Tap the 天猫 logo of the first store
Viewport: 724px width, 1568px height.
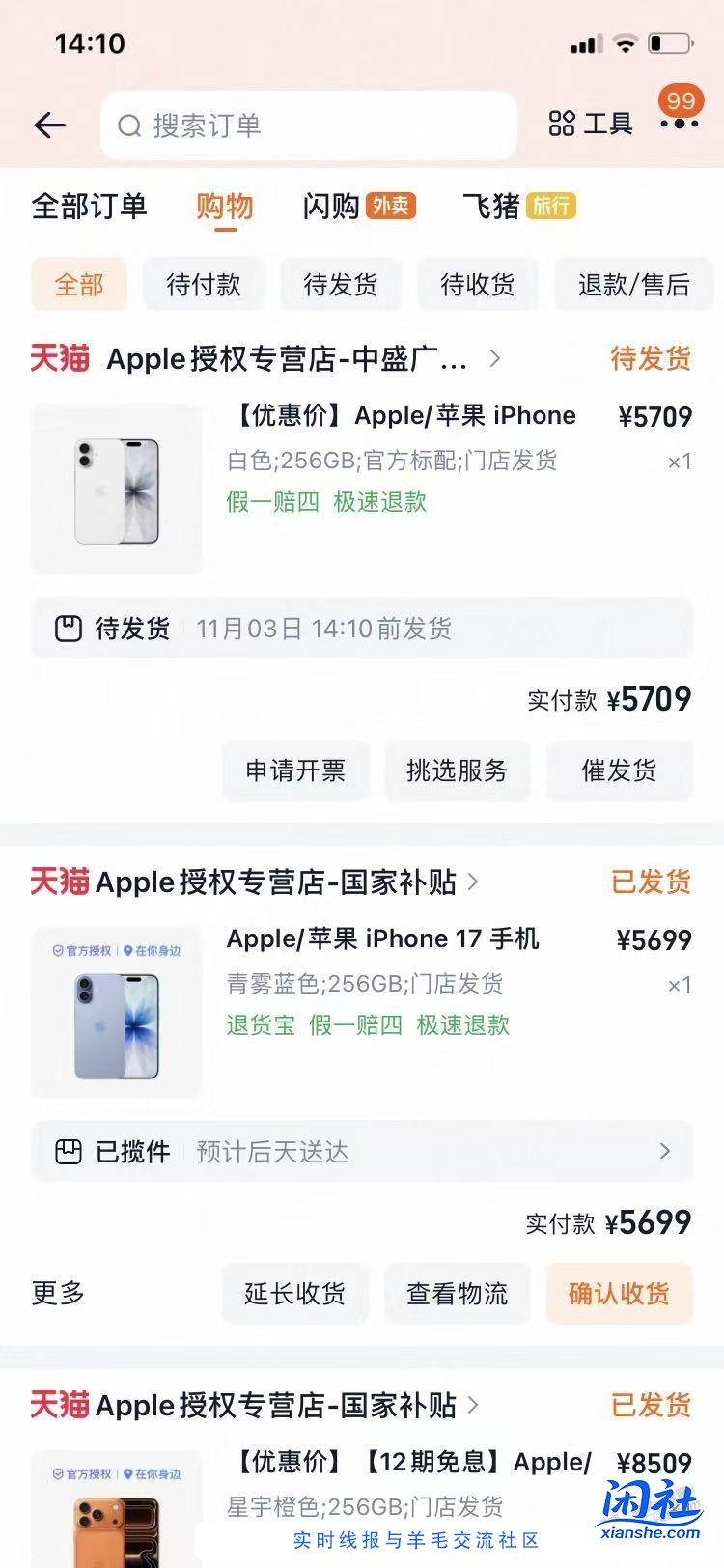(59, 358)
